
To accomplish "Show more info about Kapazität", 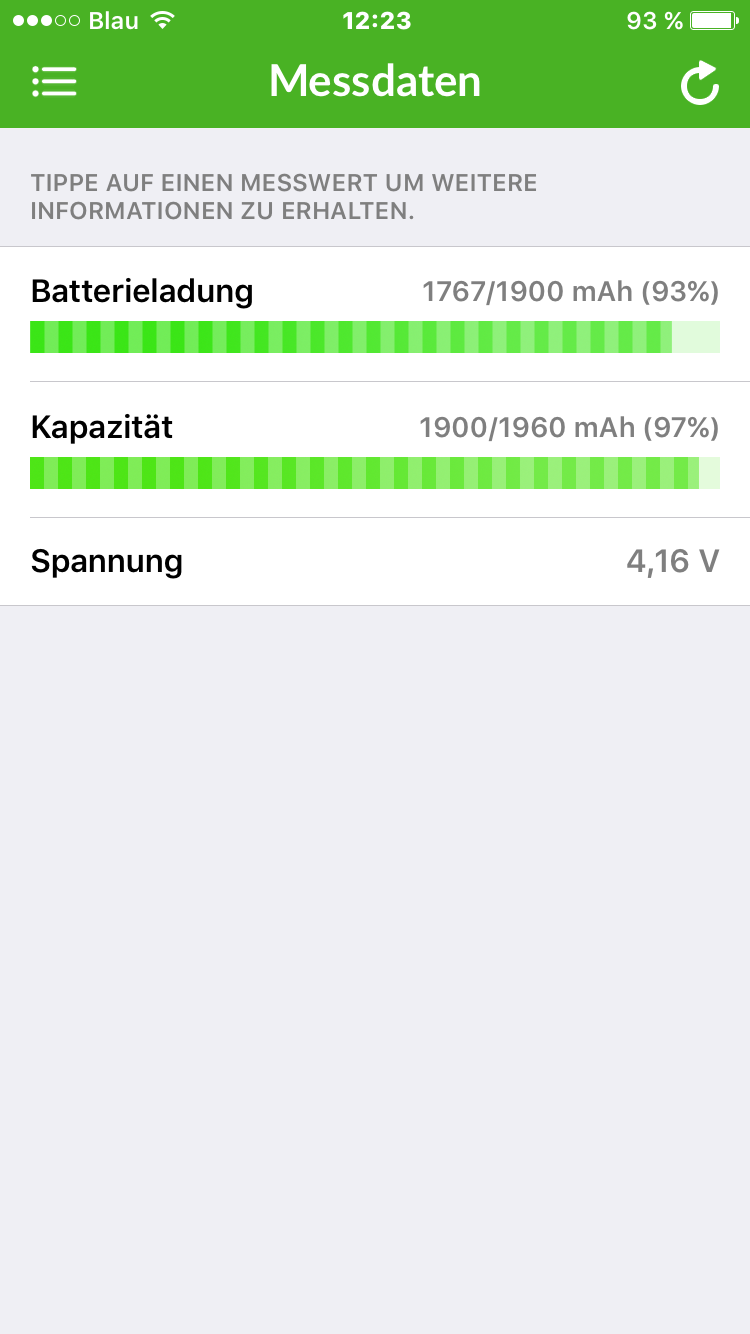I will [375, 450].
